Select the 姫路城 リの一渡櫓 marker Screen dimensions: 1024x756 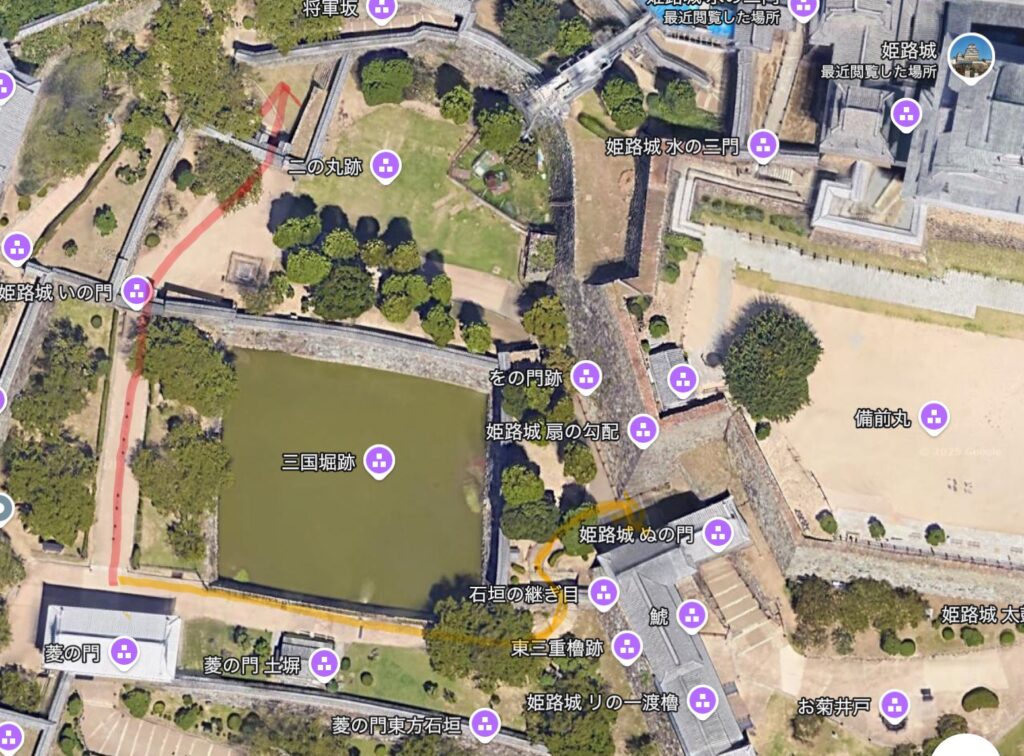(x=702, y=701)
